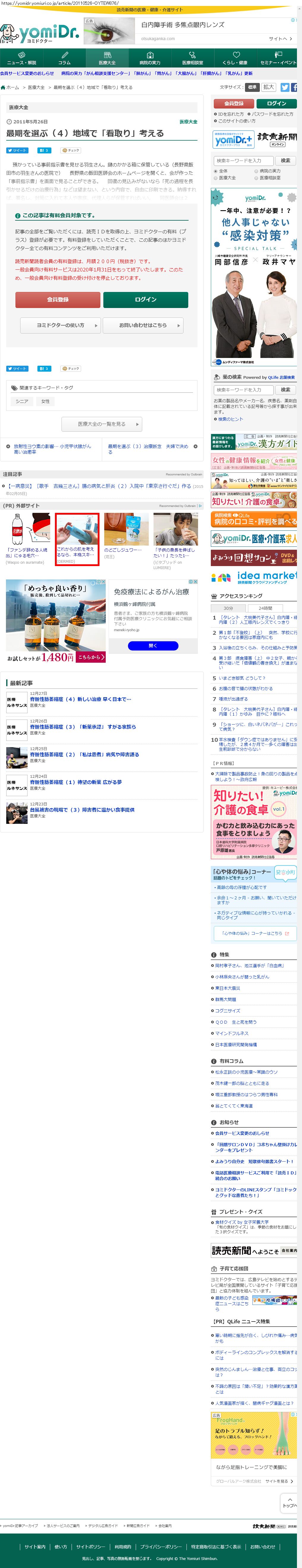302x1568 pixels.
Task: Open the IDを忘れた方 link
Action: pos(231,114)
